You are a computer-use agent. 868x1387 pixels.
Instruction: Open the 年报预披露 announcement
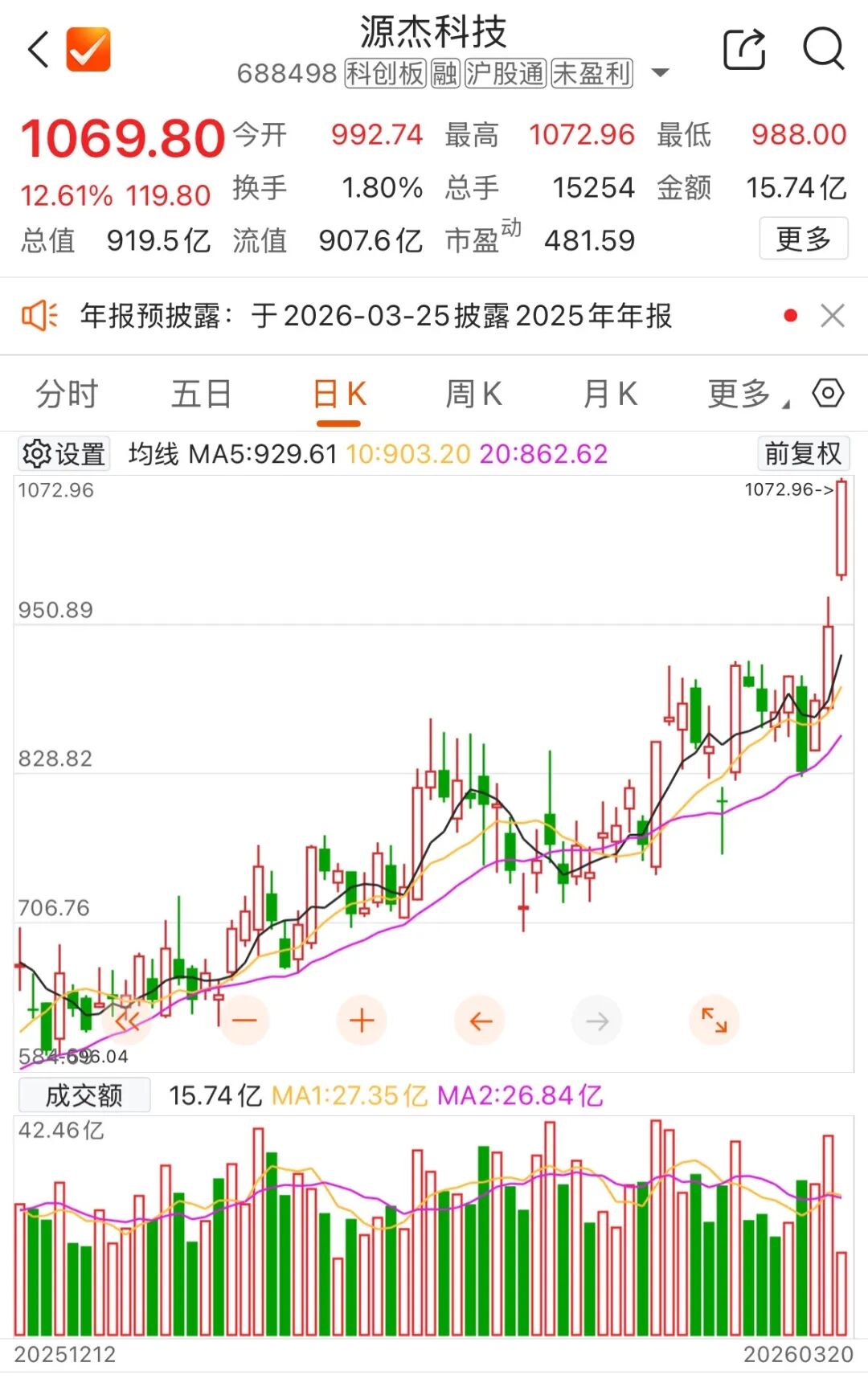click(375, 316)
